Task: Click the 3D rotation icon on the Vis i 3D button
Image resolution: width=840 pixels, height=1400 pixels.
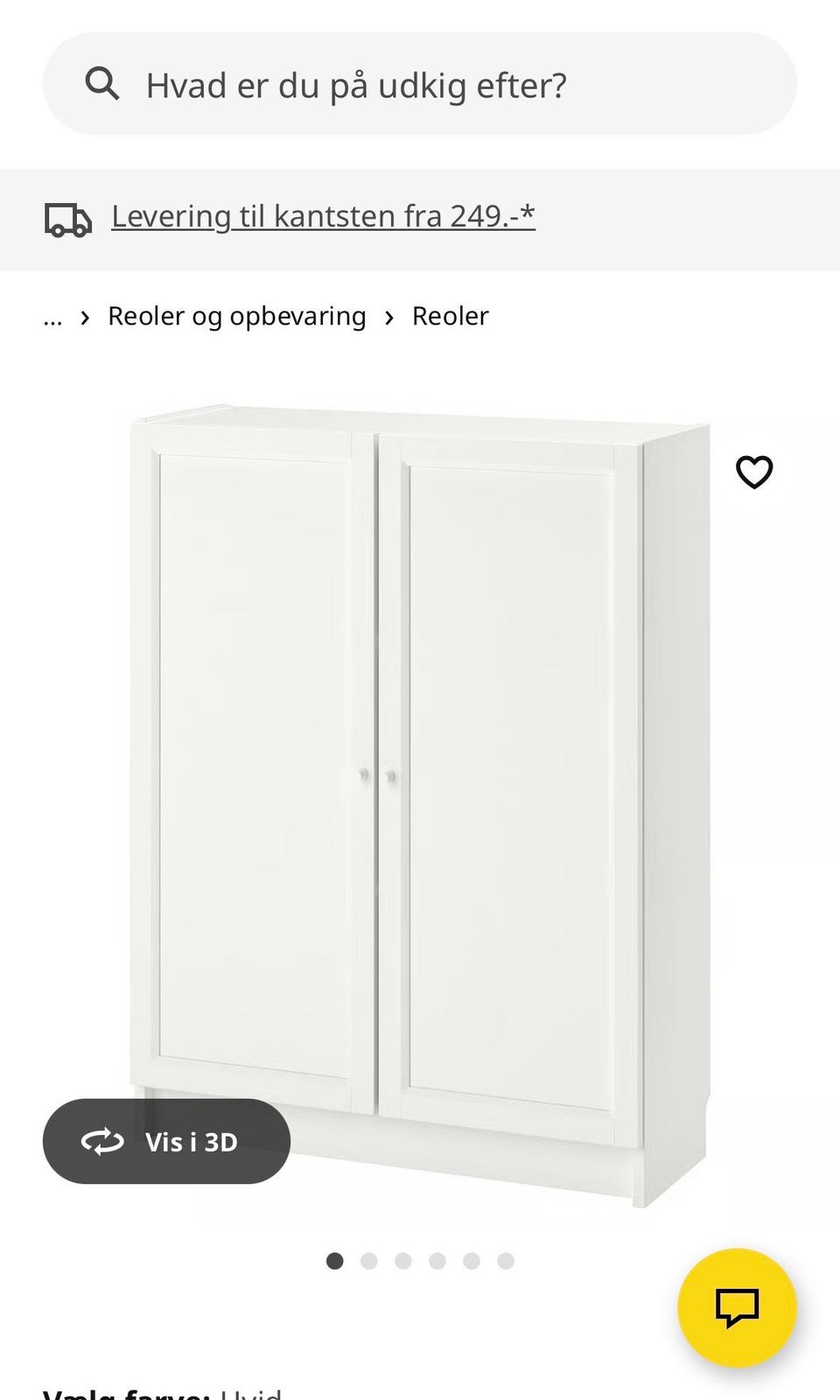Action: 102,1141
